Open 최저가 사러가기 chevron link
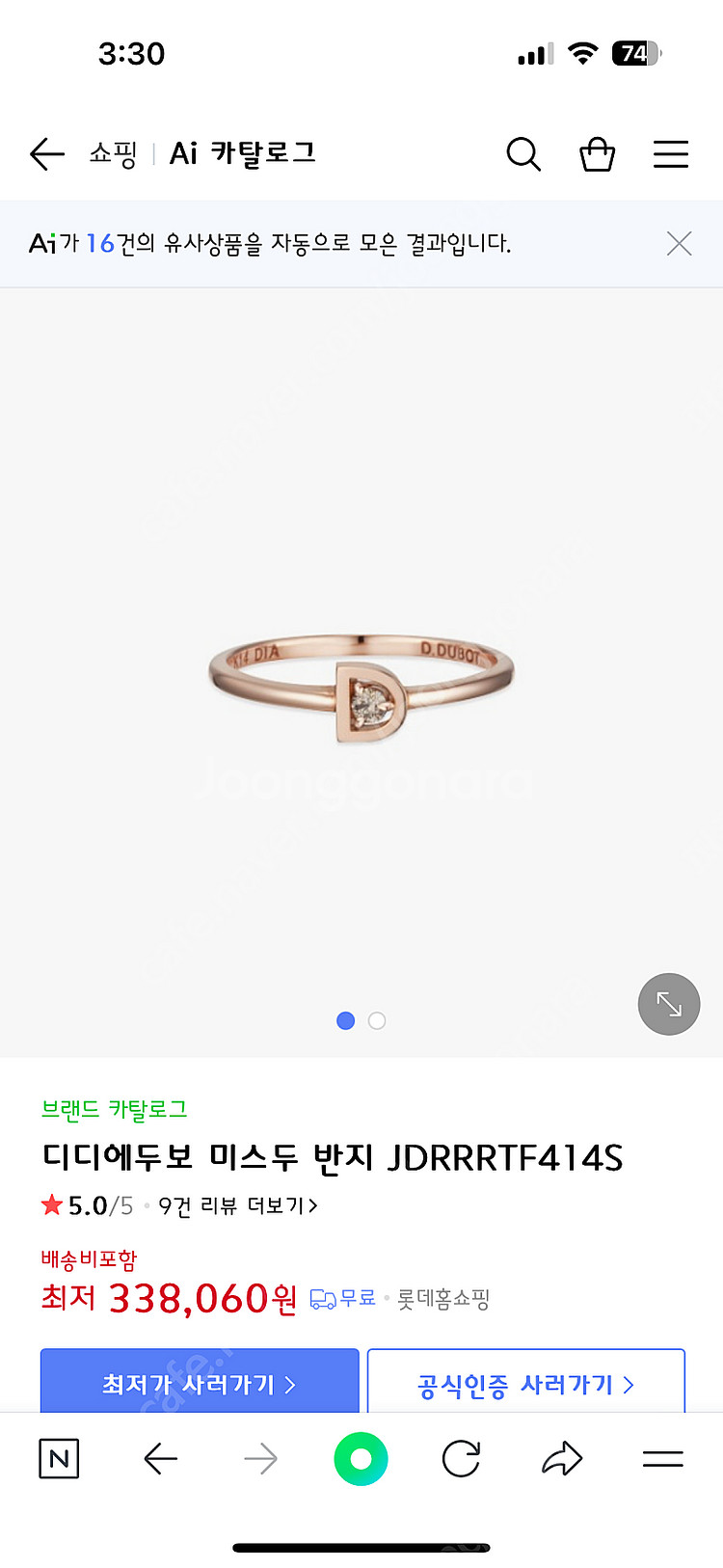The height and width of the screenshot is (1568, 723). pyautogui.click(x=199, y=1383)
